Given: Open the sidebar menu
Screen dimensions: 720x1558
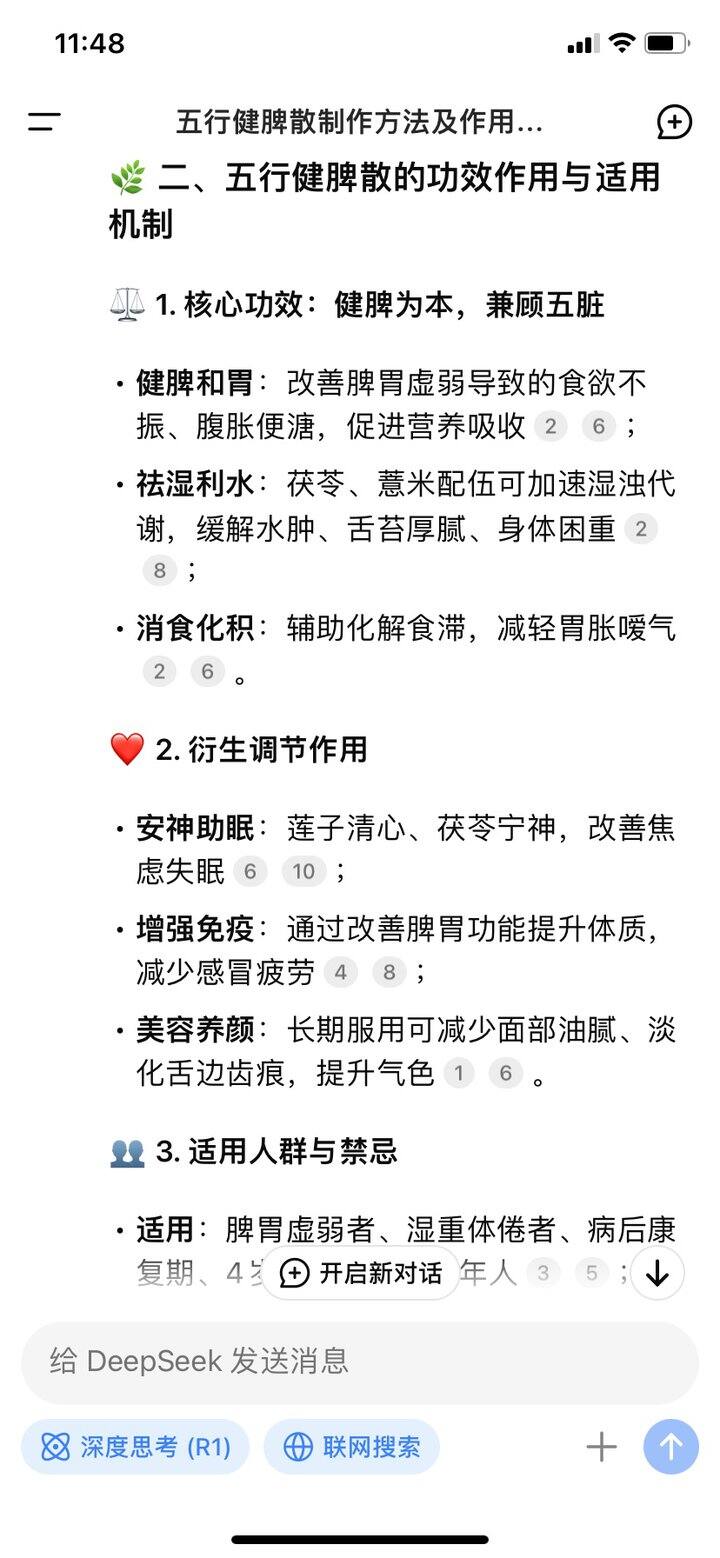Looking at the screenshot, I should click(44, 122).
